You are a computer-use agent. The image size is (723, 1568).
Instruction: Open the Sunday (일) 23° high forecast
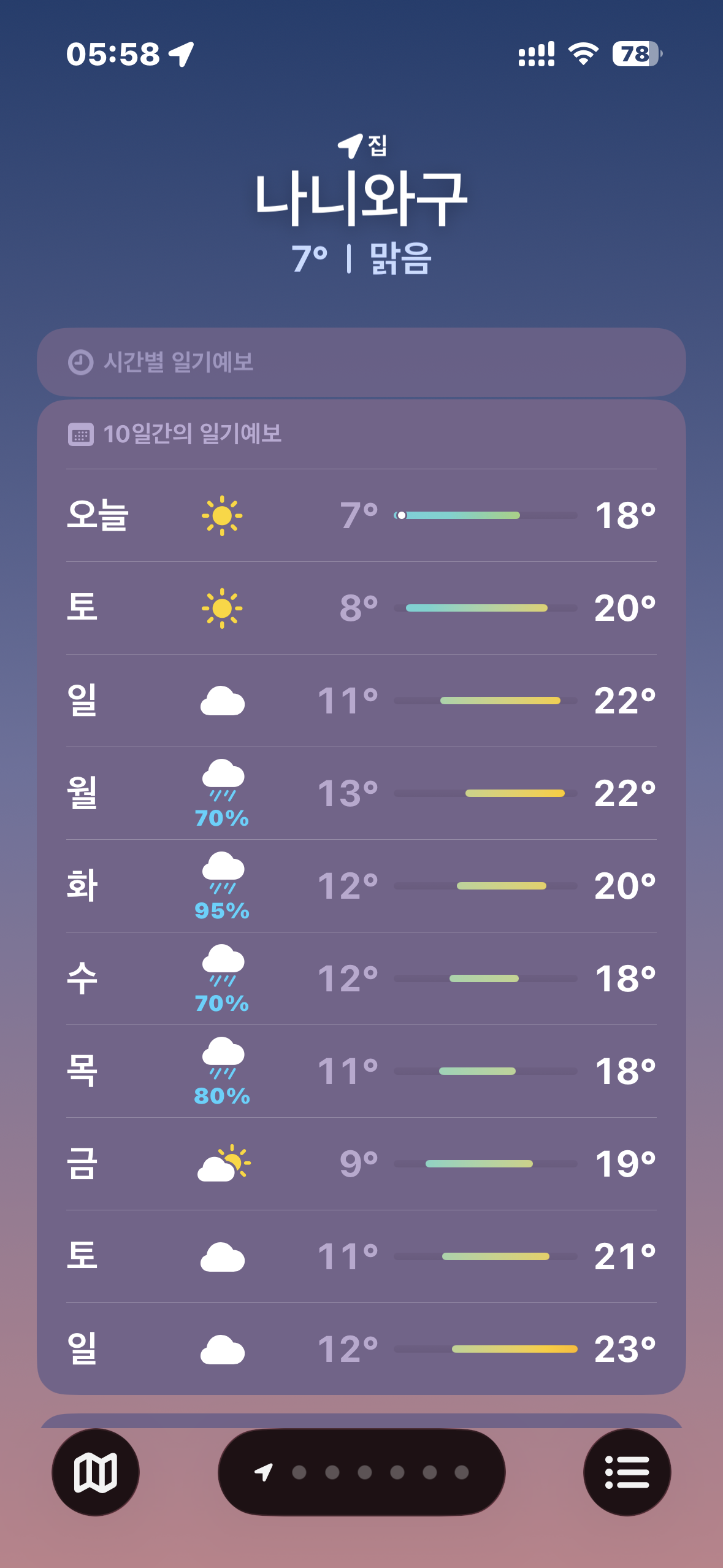tap(361, 1349)
